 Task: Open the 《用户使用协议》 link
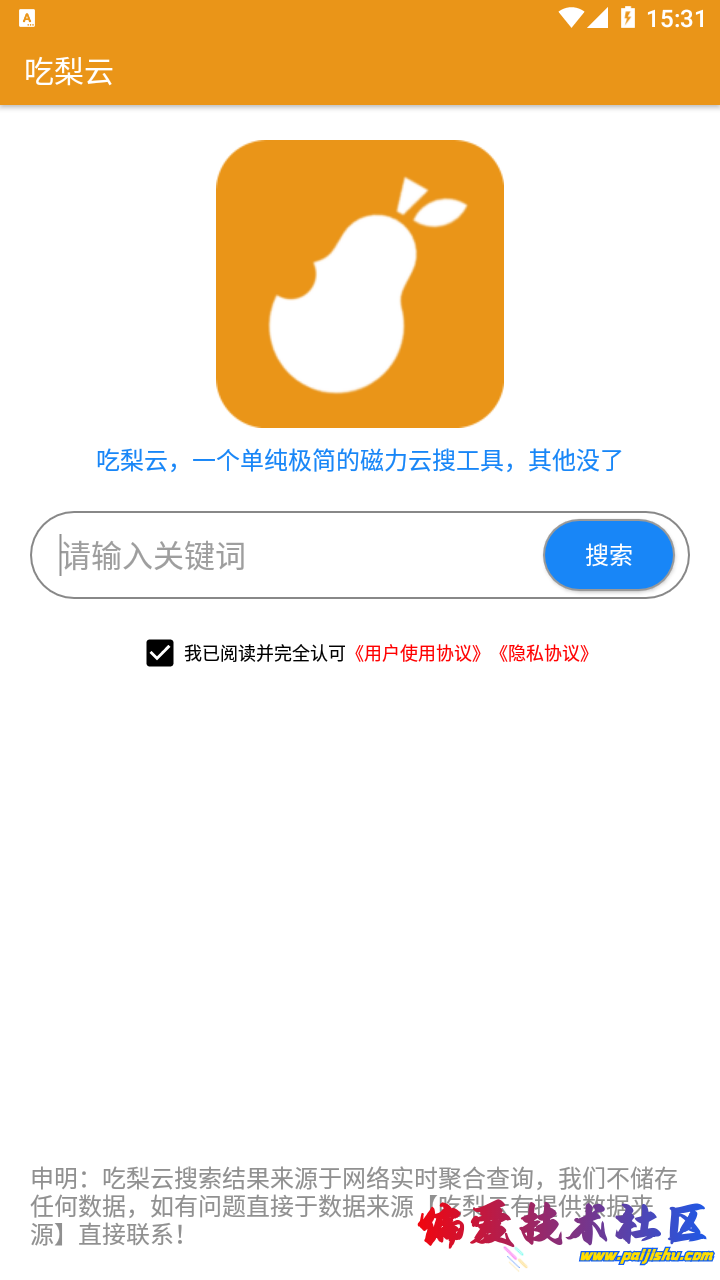pyautogui.click(x=421, y=653)
